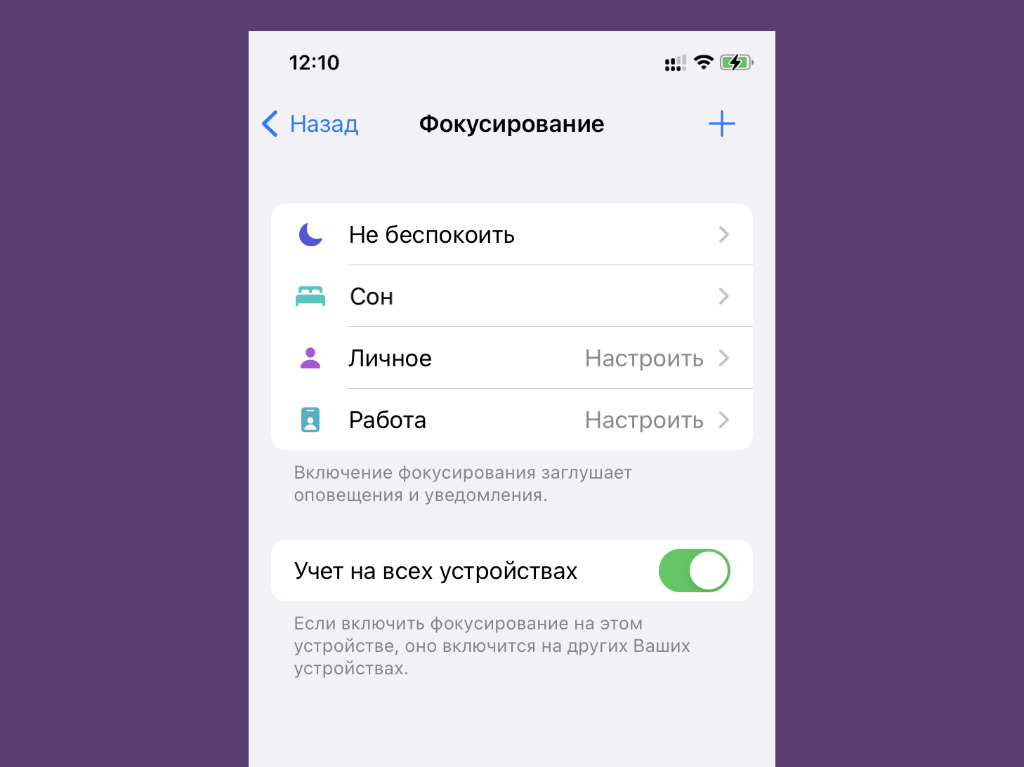The image size is (1024, 767).
Task: Set up the Работа focus
Action: [511, 420]
